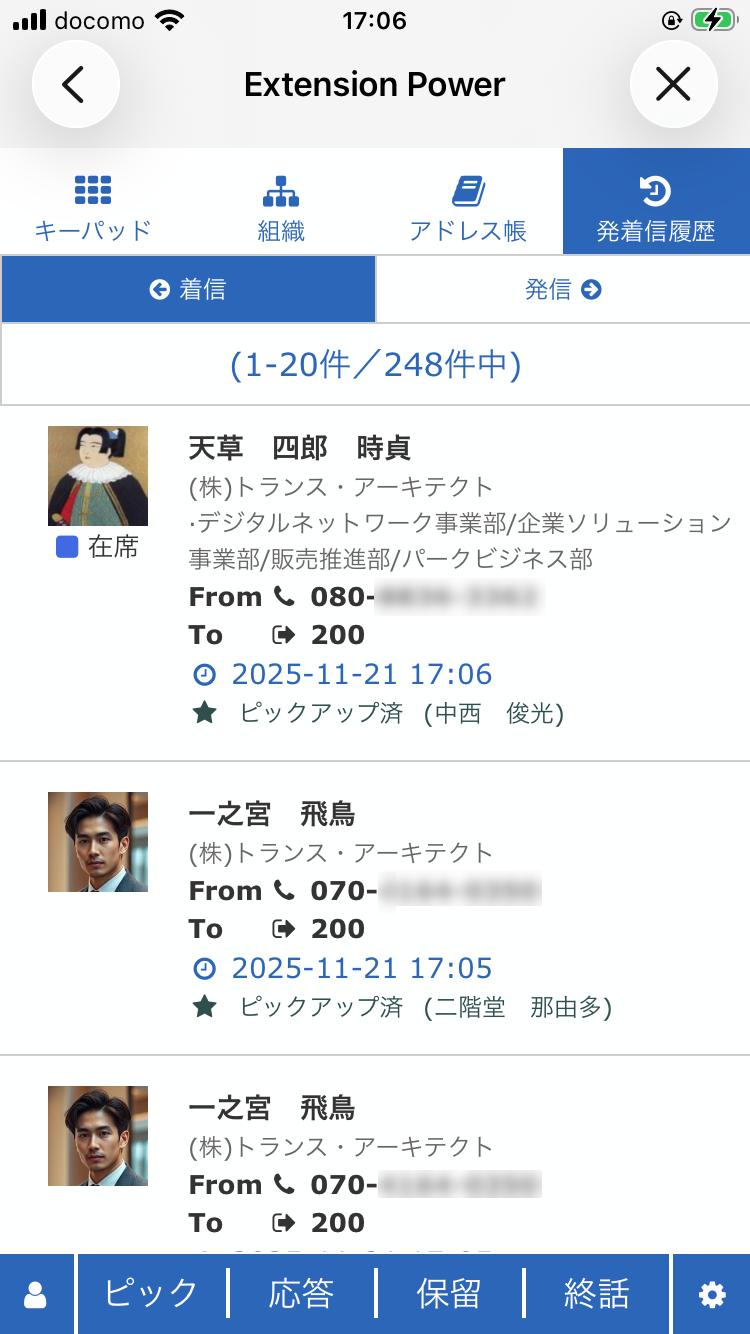Tap the star icon showing pickup status for Ichinomiya
Image resolution: width=750 pixels, height=1334 pixels.
(205, 1007)
